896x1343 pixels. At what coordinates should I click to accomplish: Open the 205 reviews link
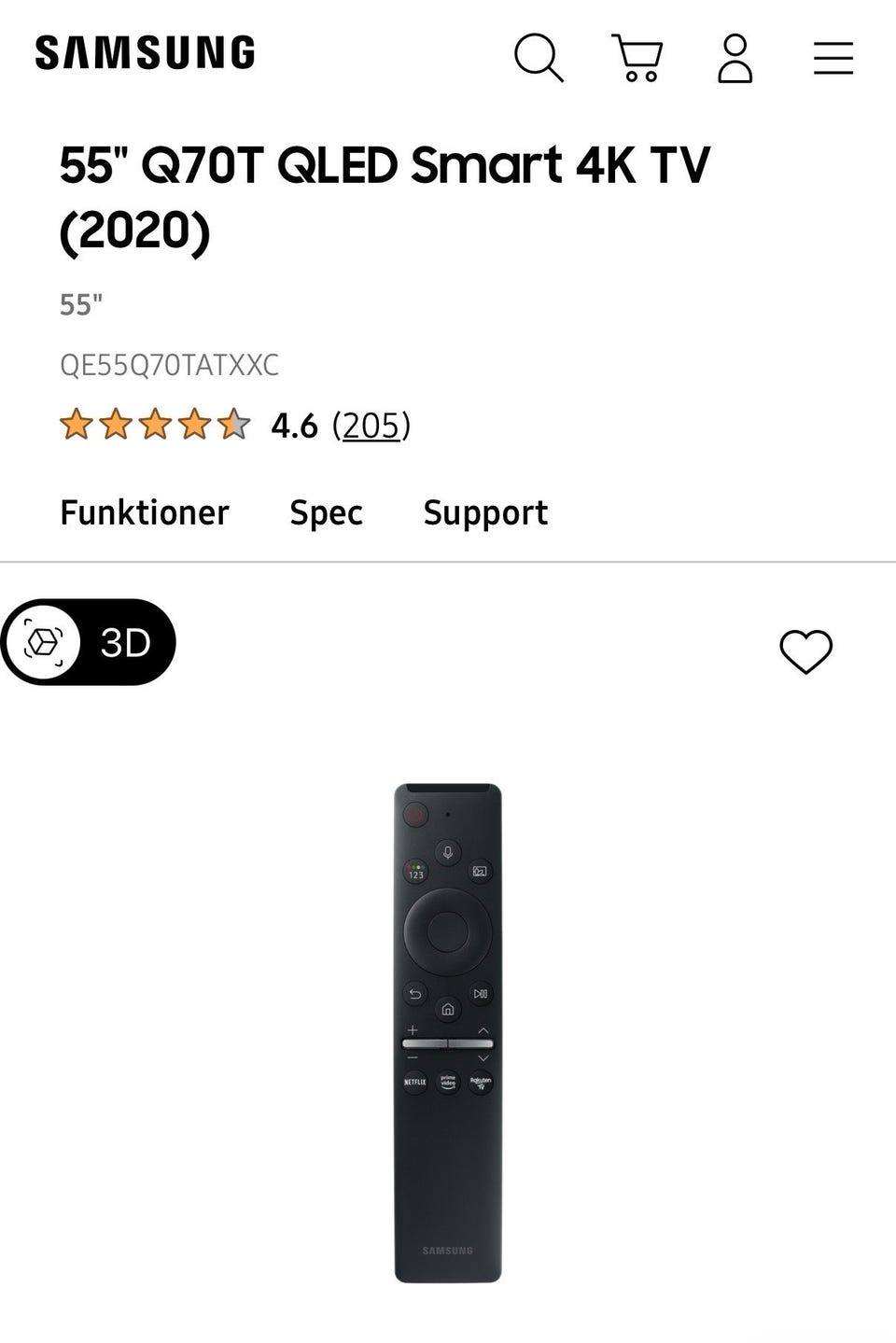click(371, 426)
